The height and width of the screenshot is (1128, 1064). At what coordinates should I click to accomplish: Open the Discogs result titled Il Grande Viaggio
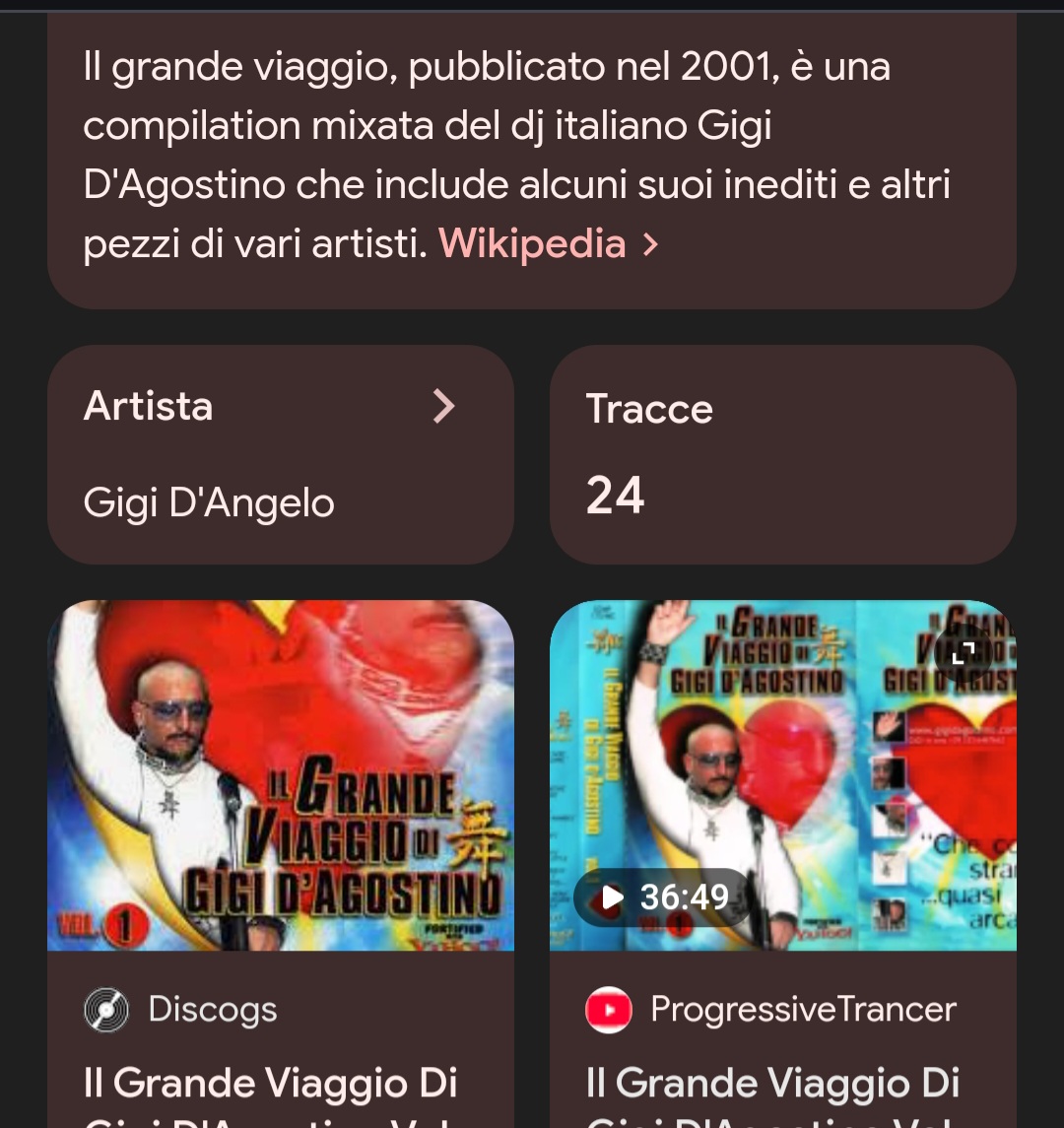pyautogui.click(x=271, y=1084)
